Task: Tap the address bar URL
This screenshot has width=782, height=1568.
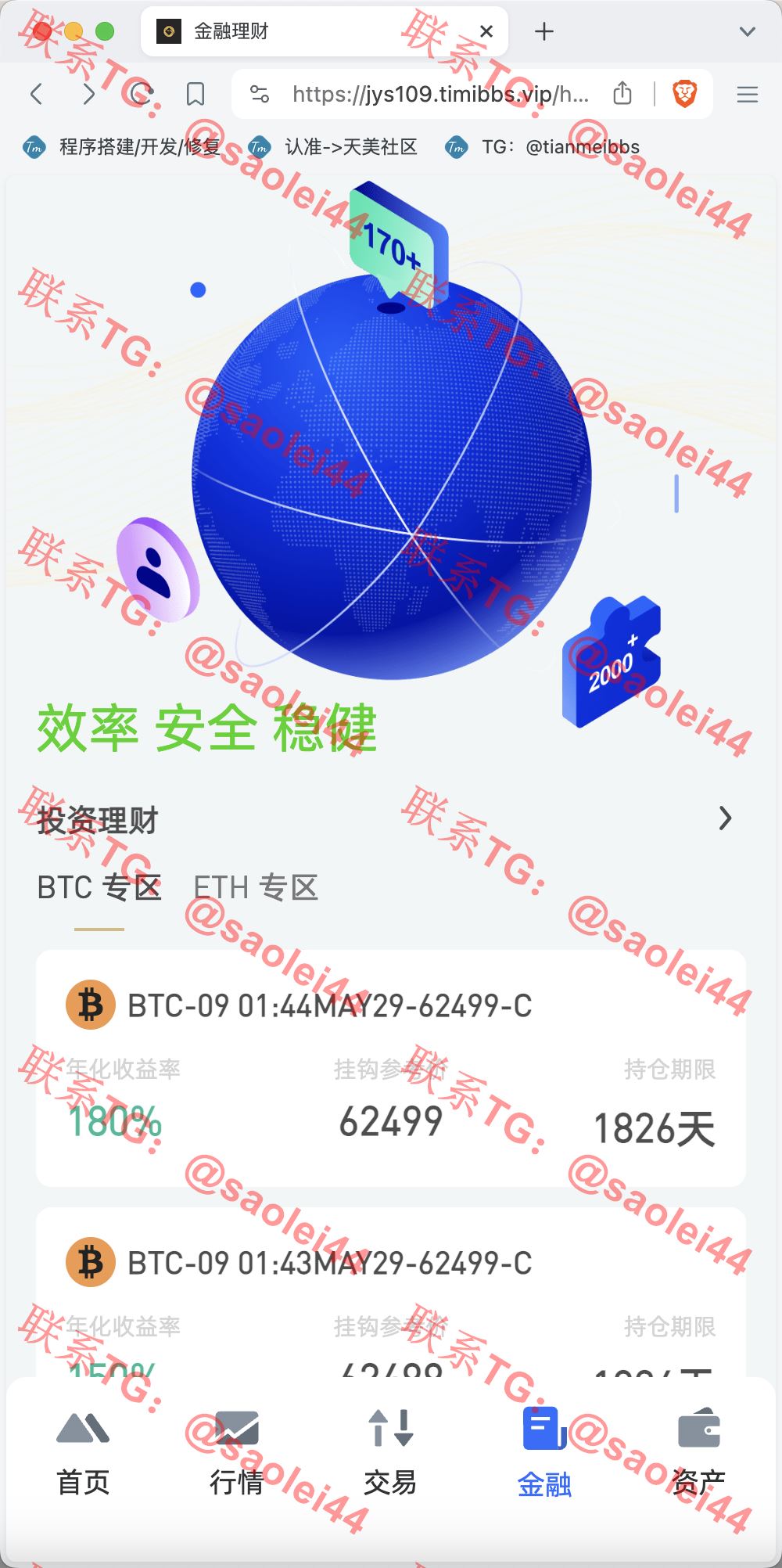Action: 440,95
